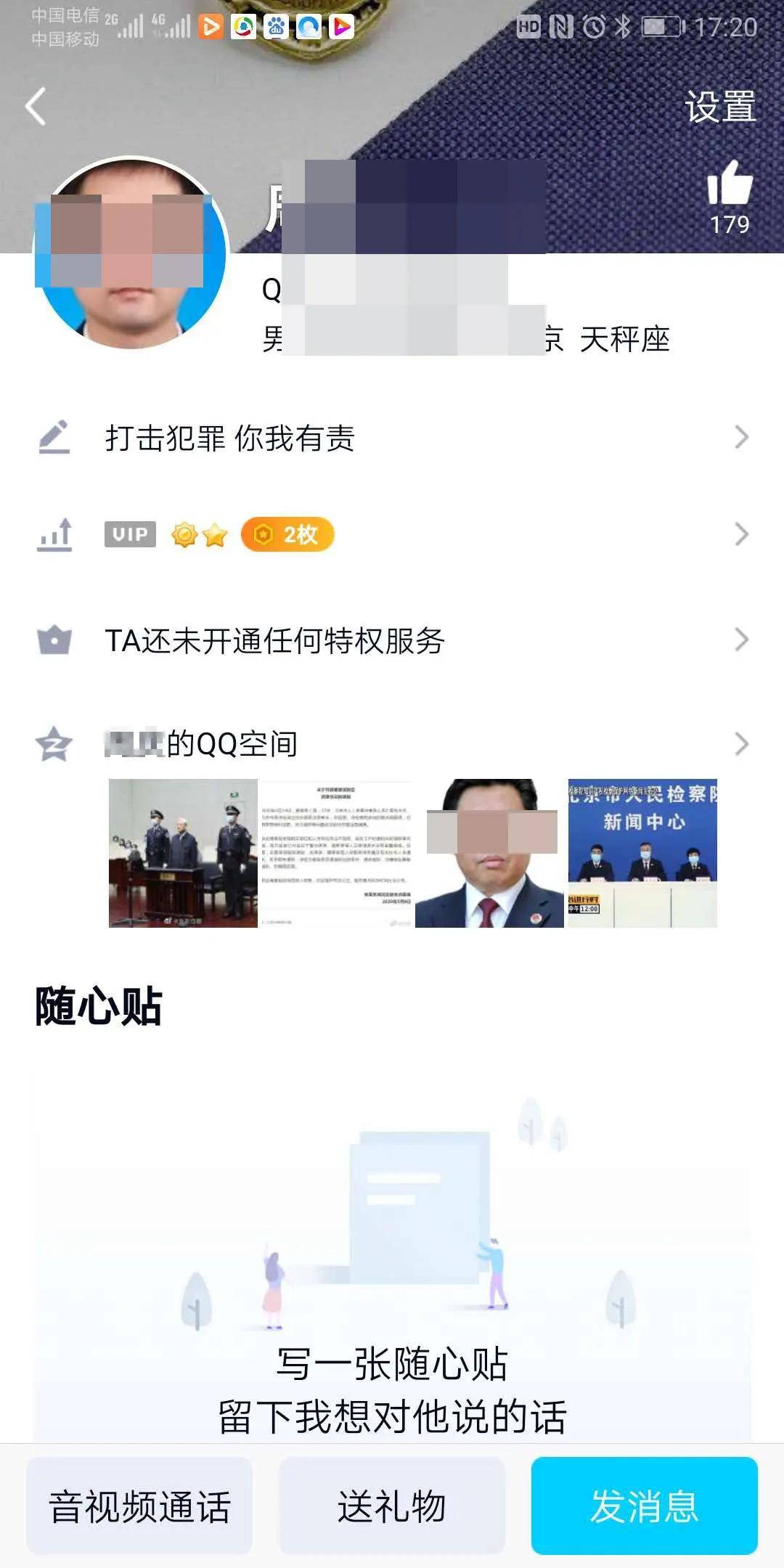View the profile avatar photo
This screenshot has height=1568, width=784.
pyautogui.click(x=131, y=254)
